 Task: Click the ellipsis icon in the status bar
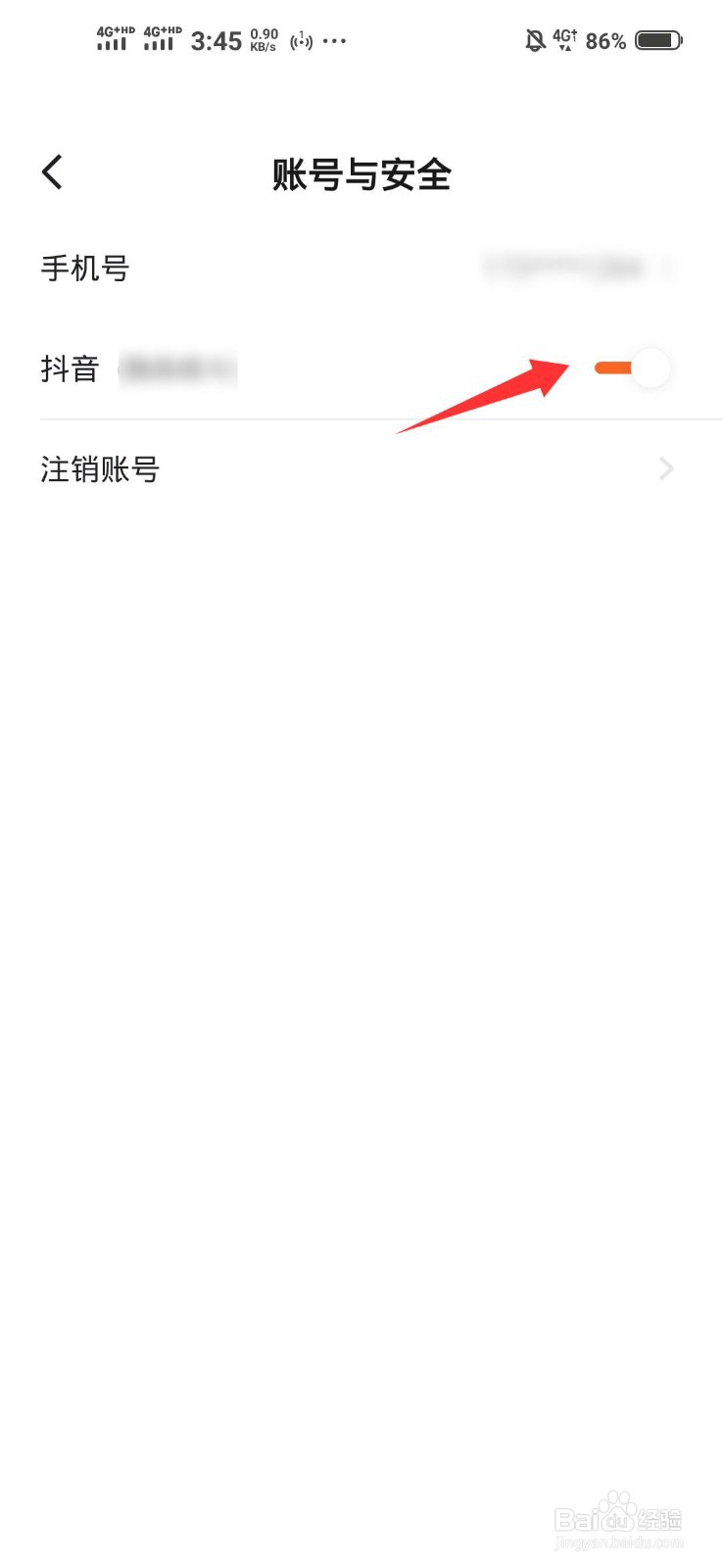click(333, 42)
